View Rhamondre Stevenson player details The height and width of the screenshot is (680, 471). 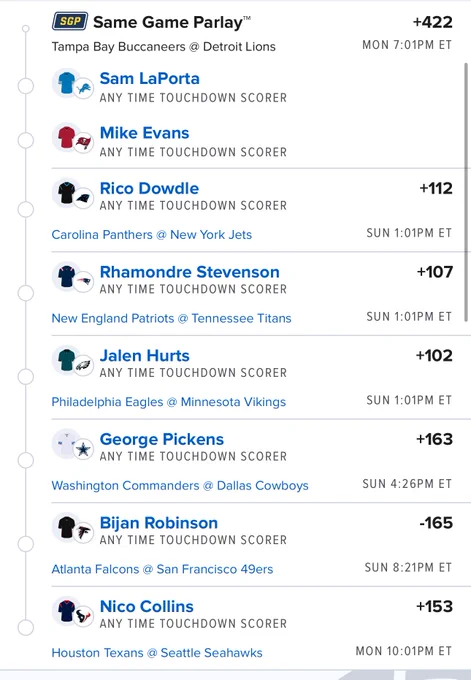coord(190,272)
